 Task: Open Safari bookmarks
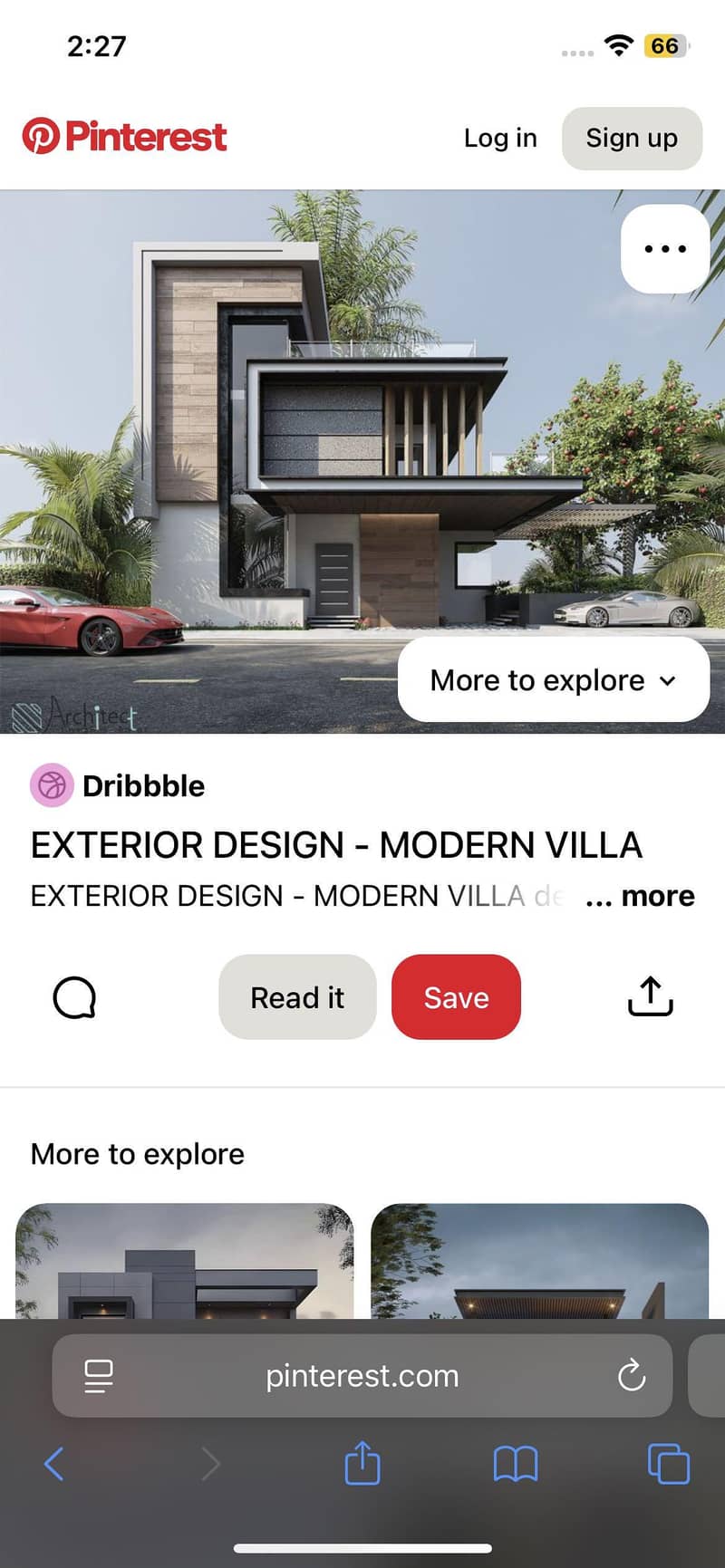(515, 1464)
